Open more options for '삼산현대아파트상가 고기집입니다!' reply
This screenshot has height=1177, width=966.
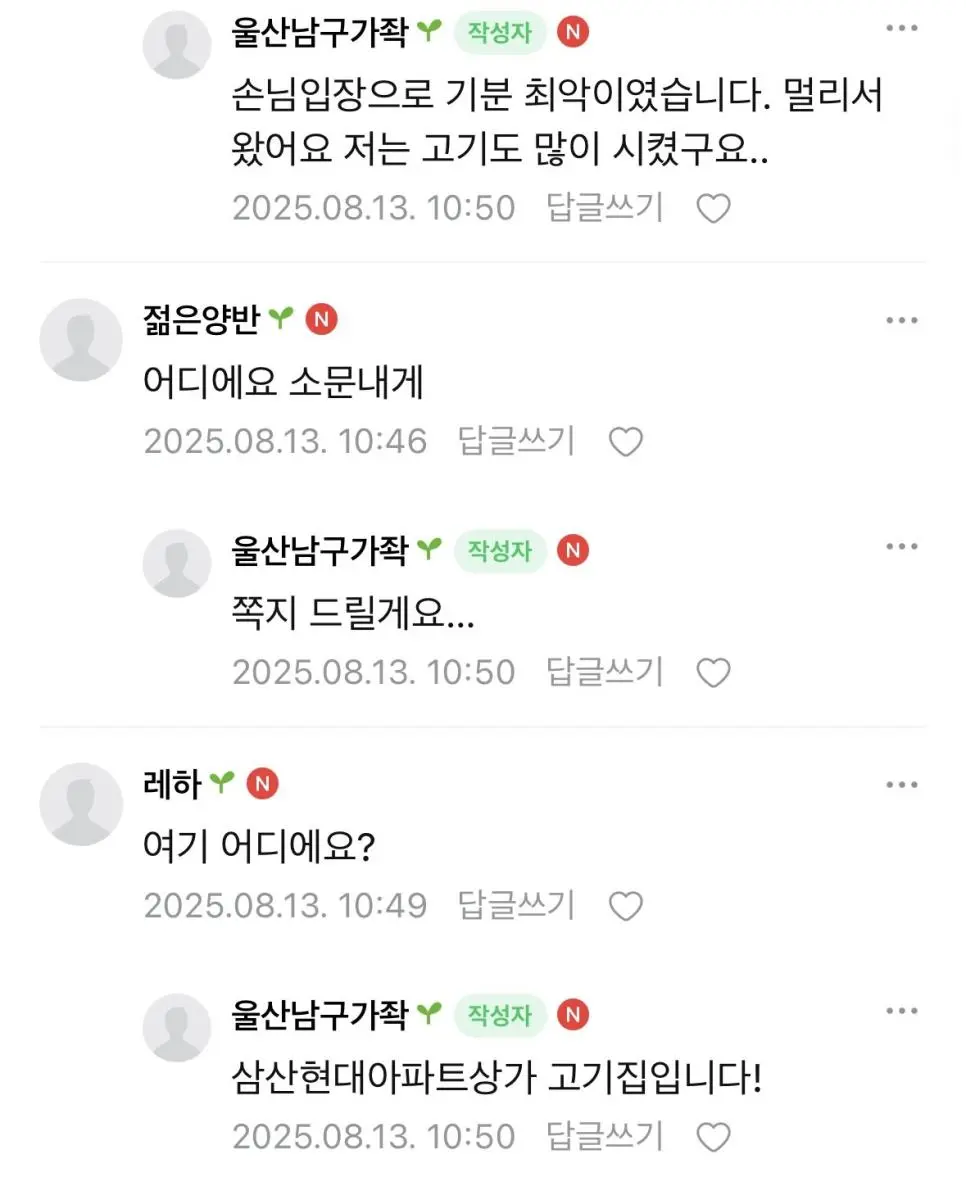click(901, 1012)
